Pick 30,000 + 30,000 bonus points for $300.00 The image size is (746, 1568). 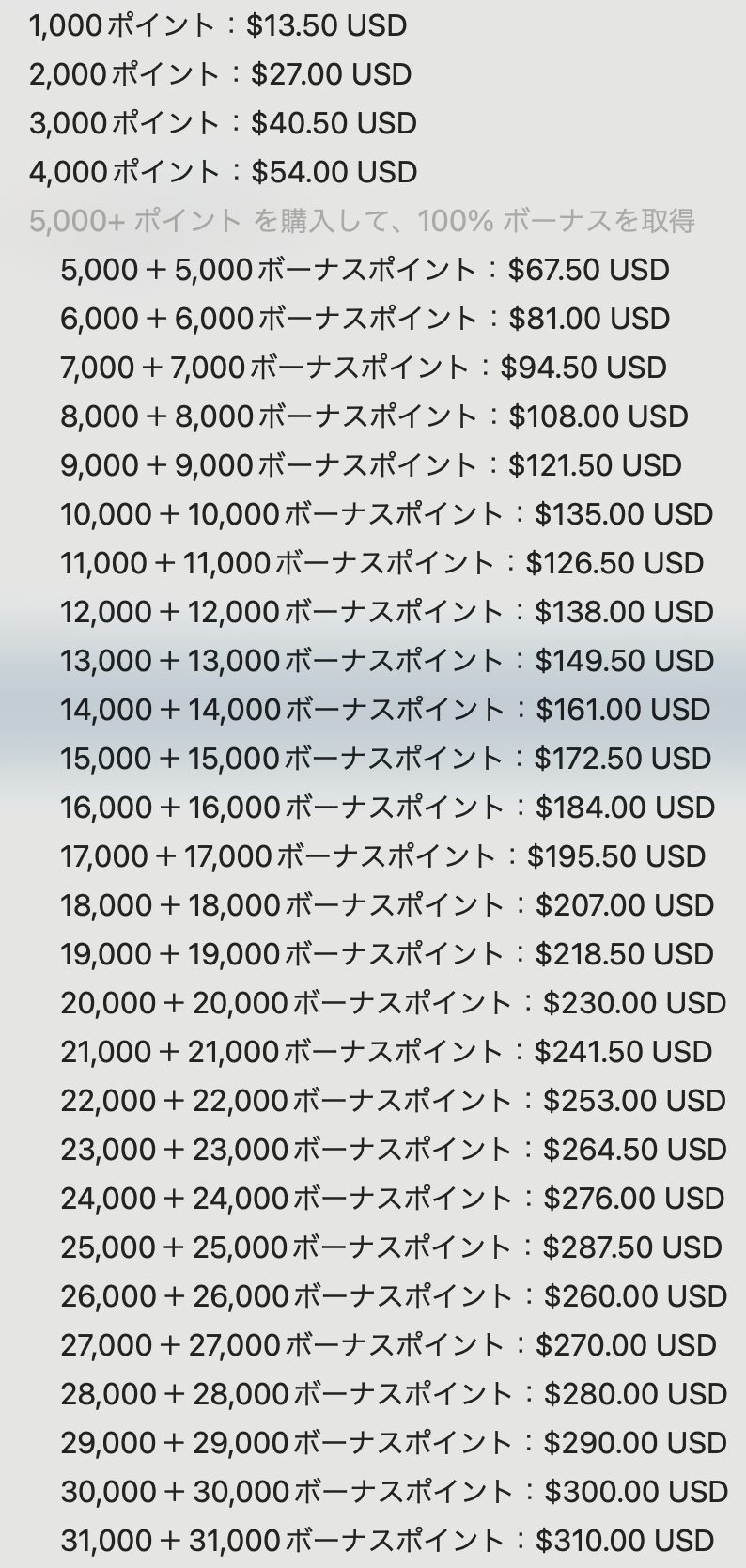click(394, 1492)
